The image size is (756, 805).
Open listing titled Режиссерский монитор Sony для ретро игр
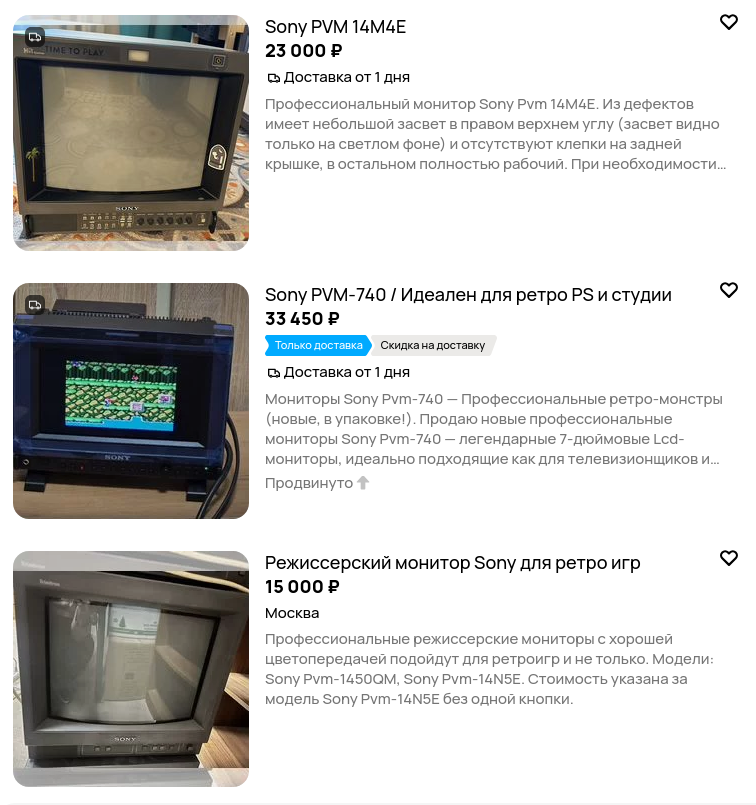click(x=452, y=563)
